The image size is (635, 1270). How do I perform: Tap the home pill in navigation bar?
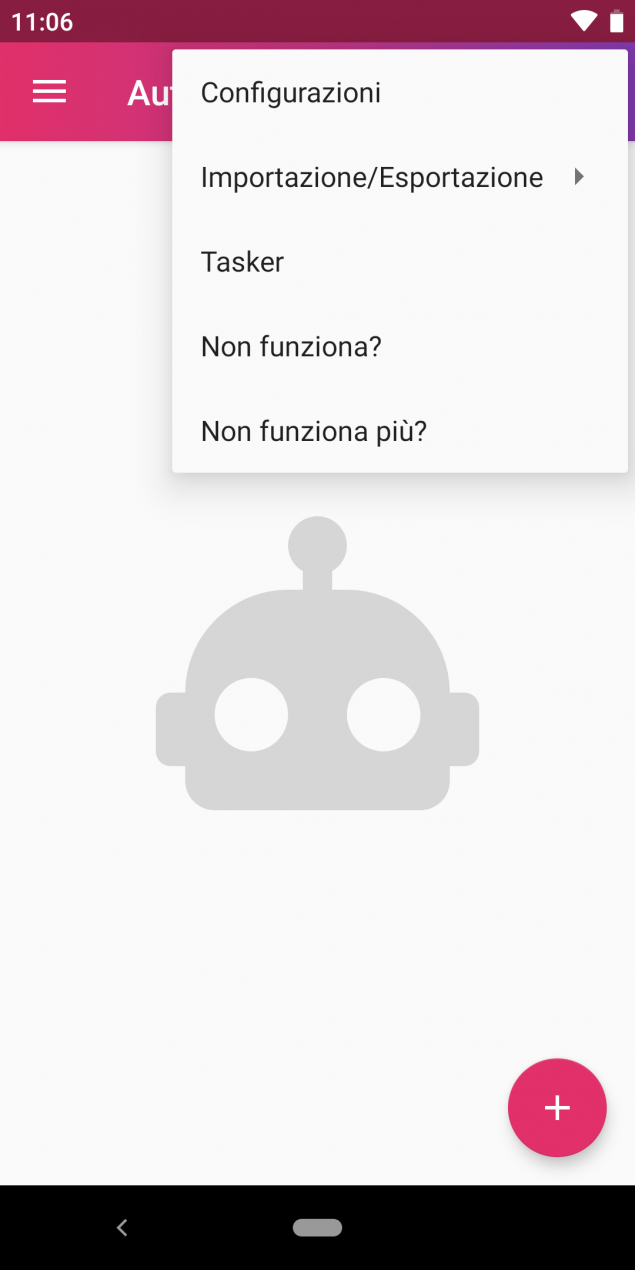318,1228
